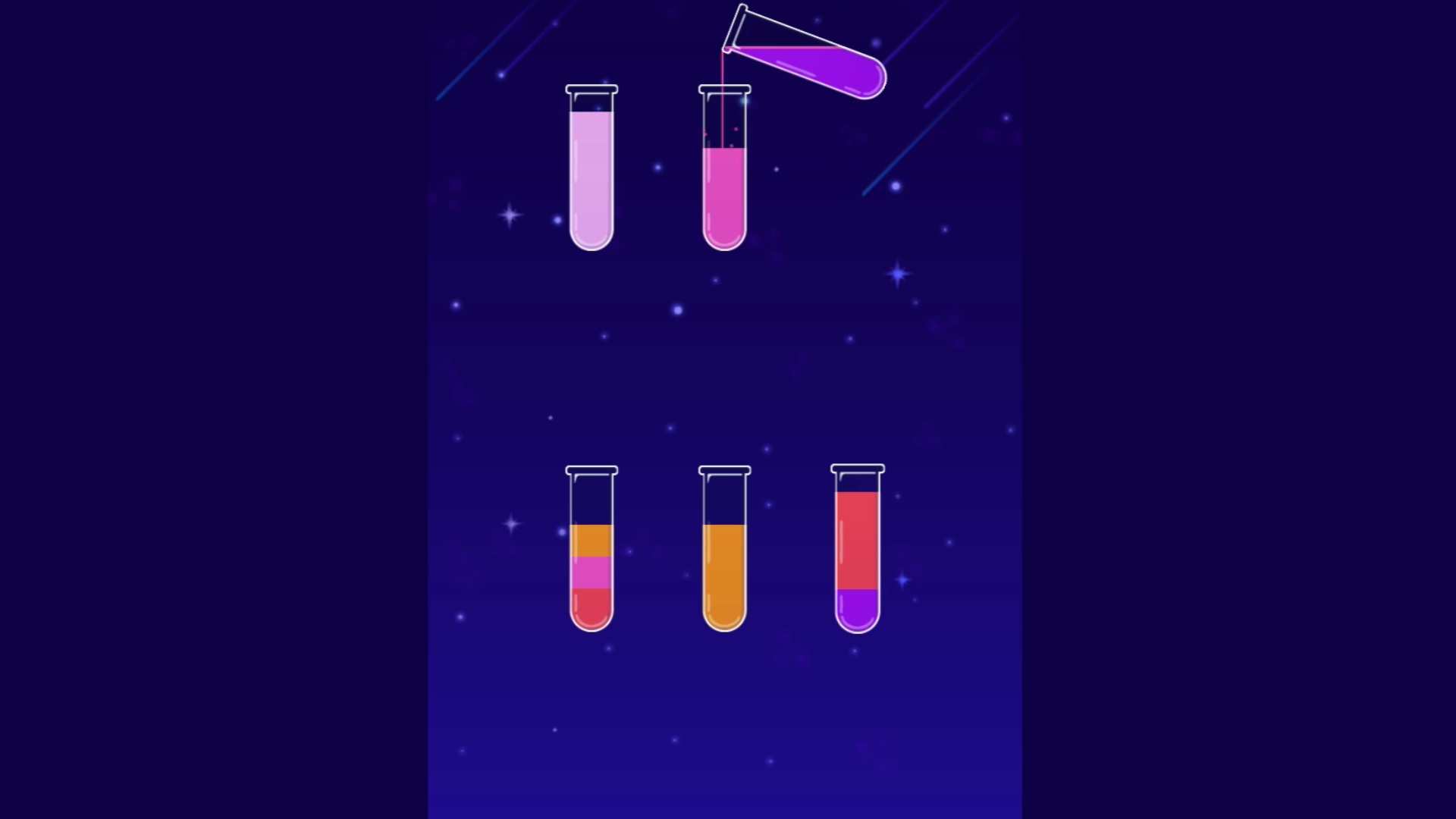The height and width of the screenshot is (819, 1456).
Task: Select the full light pink tube
Action: click(591, 171)
